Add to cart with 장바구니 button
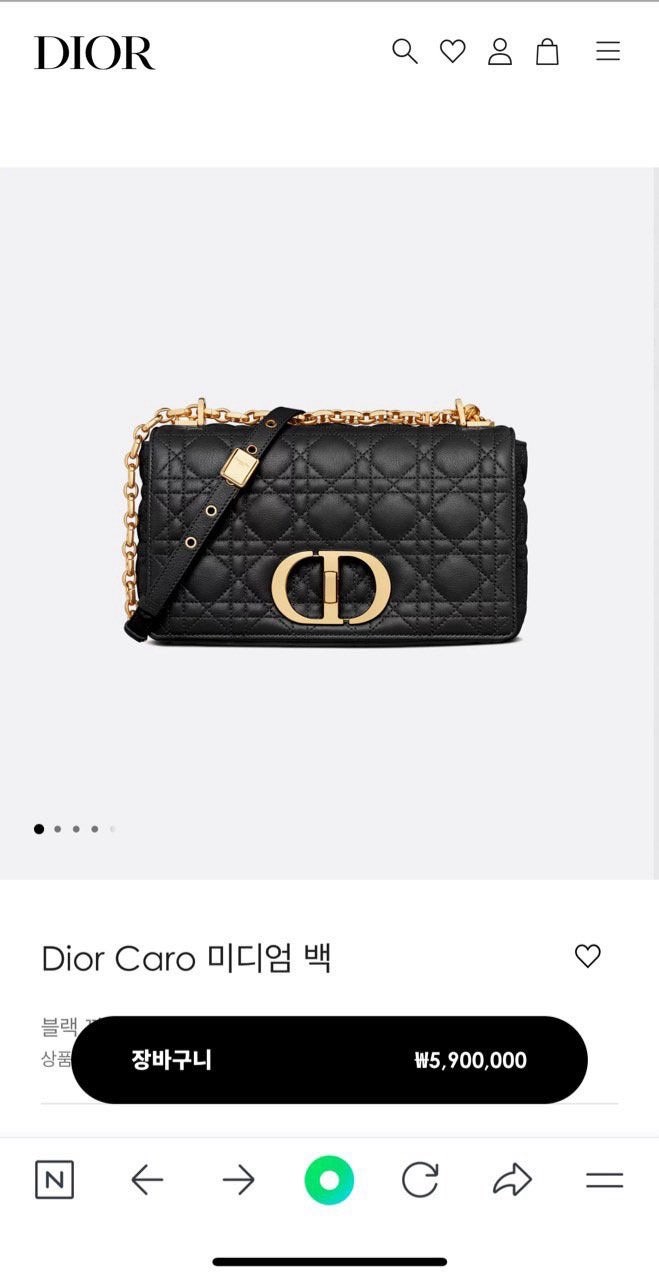Image resolution: width=659 pixels, height=1279 pixels. pyautogui.click(x=329, y=1060)
